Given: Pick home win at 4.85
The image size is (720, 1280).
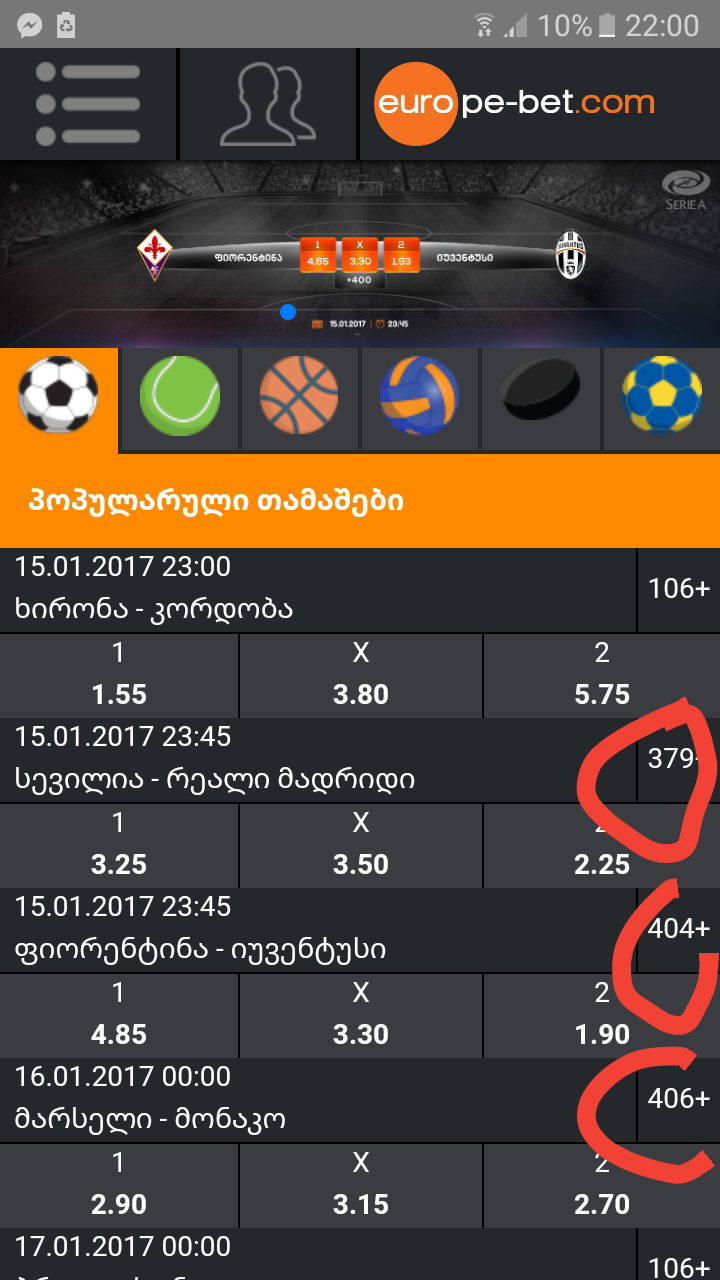Looking at the screenshot, I should [x=119, y=1015].
